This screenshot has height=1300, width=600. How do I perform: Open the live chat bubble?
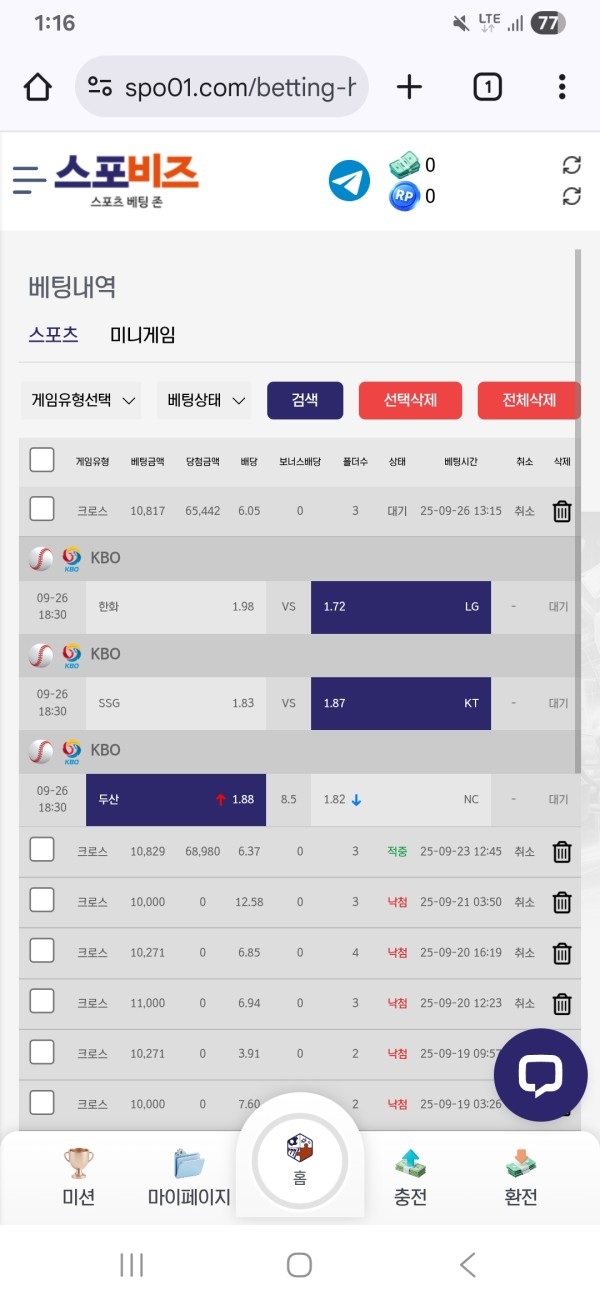click(540, 1075)
